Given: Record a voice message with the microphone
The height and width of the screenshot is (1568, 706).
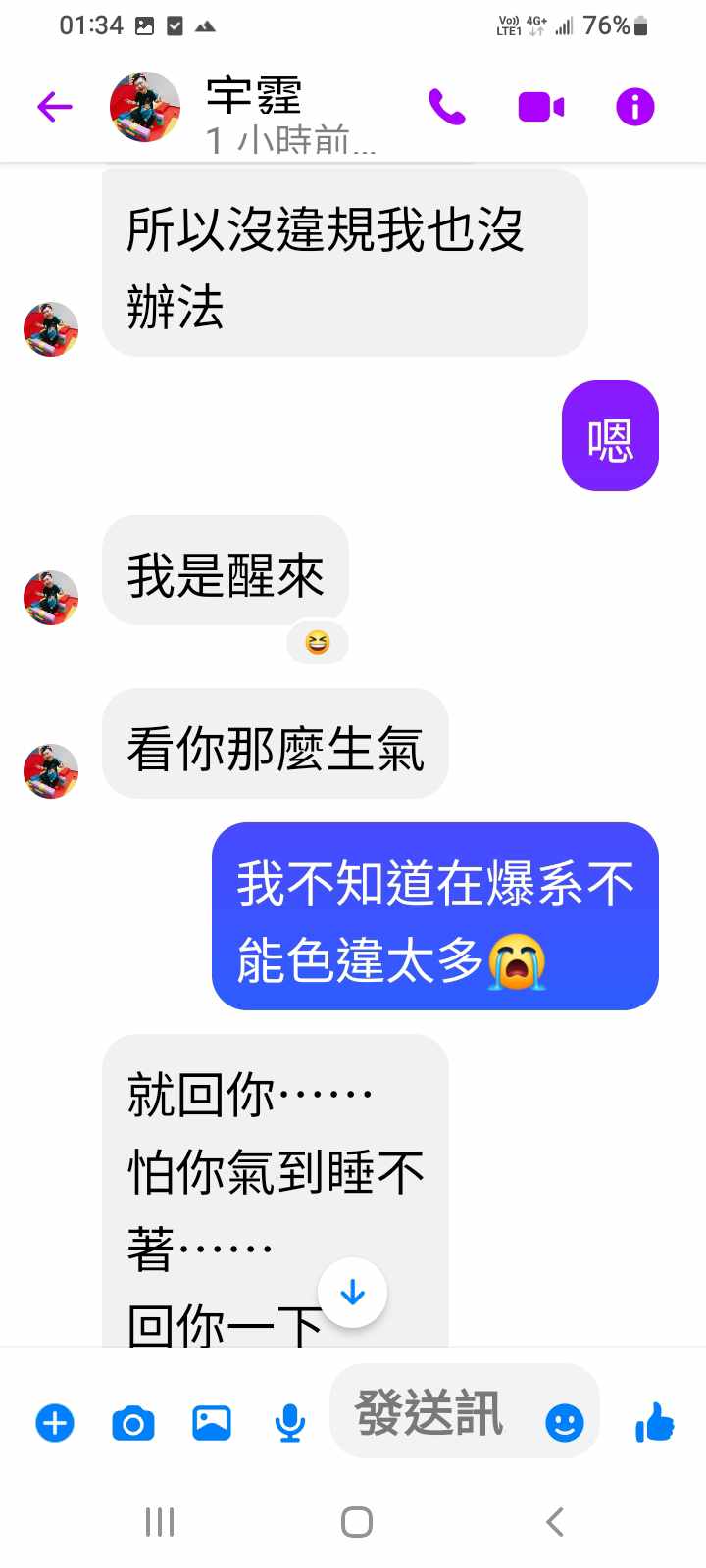Looking at the screenshot, I should [289, 1422].
